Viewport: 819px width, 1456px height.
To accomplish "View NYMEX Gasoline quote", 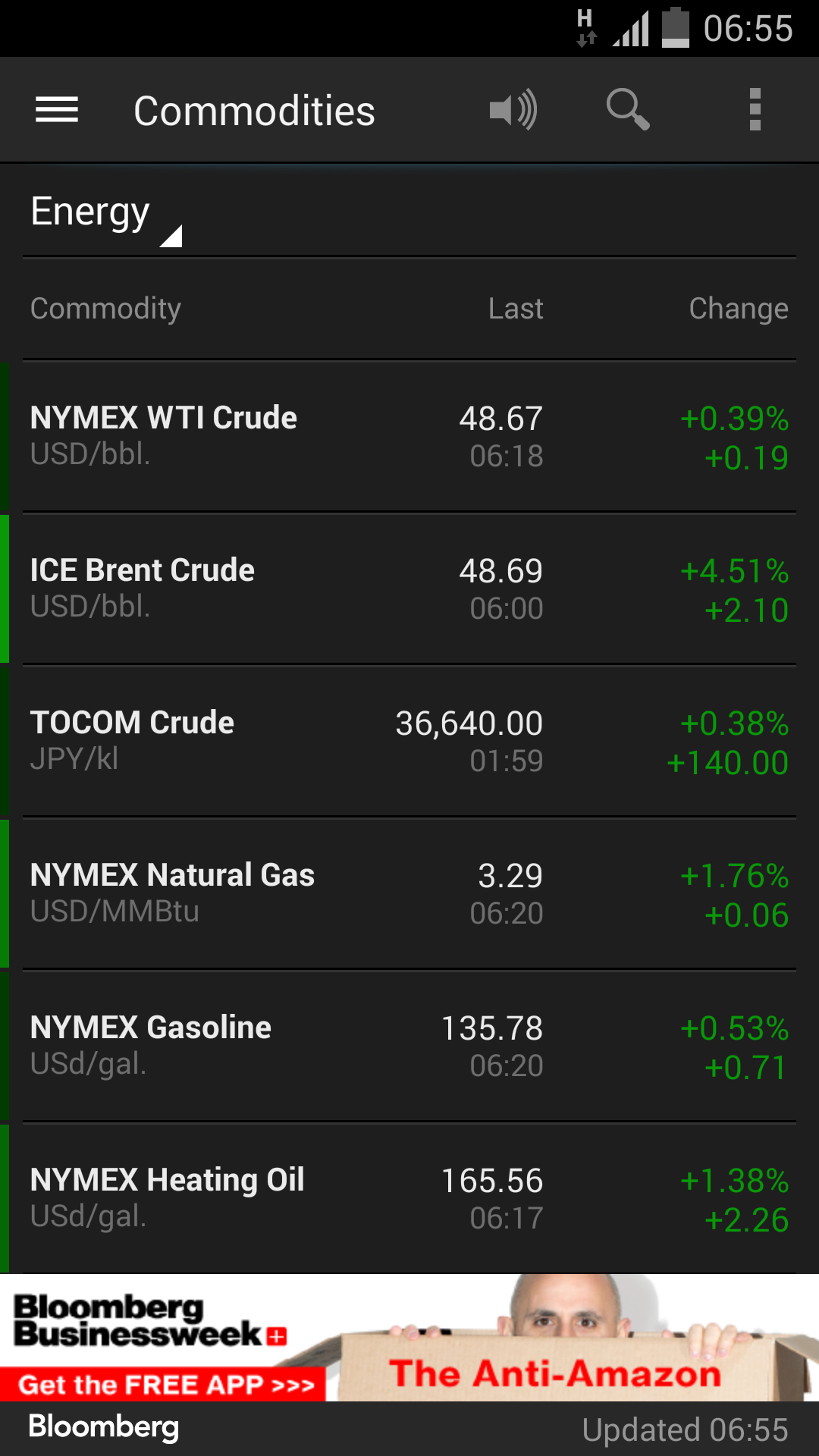I will click(409, 1046).
